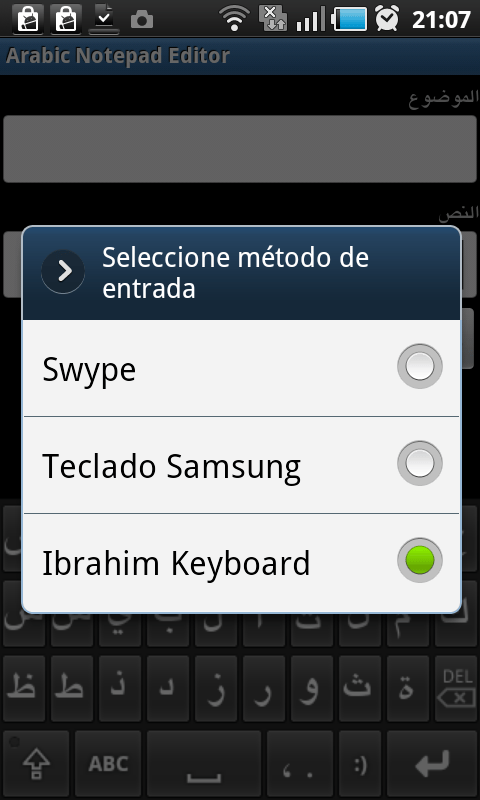Choose Teclado Samsung input method
Viewport: 480px width, 800px height.
(x=241, y=465)
